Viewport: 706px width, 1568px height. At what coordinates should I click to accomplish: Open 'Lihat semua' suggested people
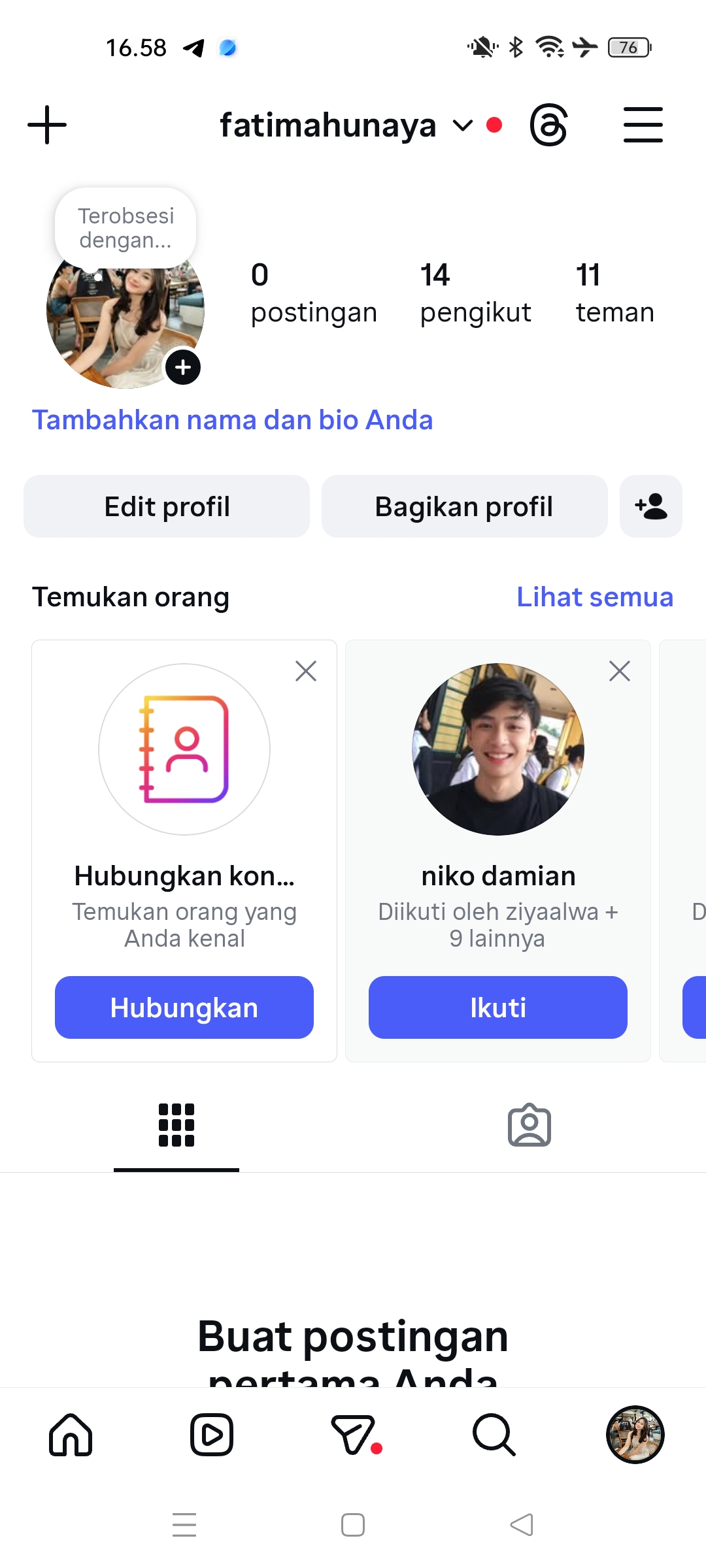coord(594,597)
